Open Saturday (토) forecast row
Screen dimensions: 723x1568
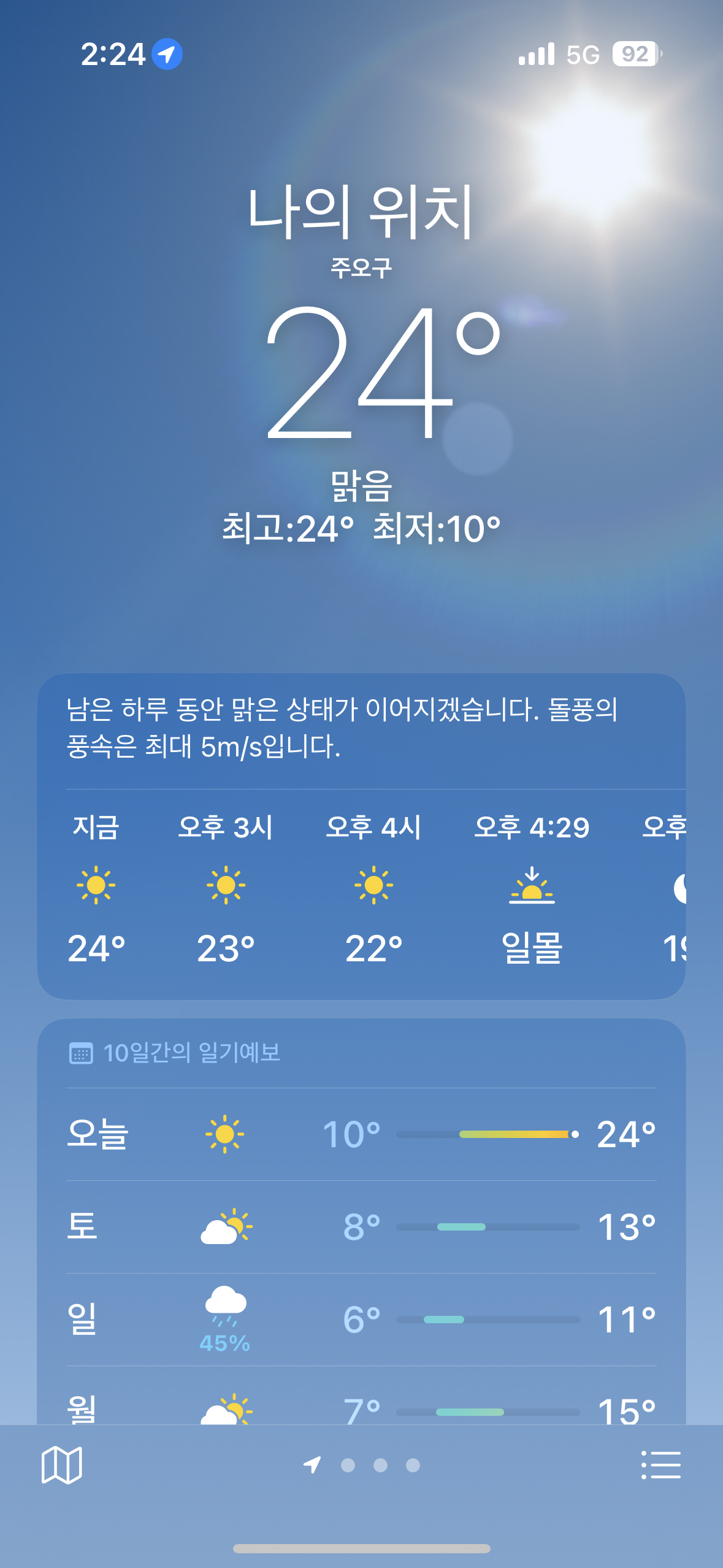pyautogui.click(x=361, y=1227)
